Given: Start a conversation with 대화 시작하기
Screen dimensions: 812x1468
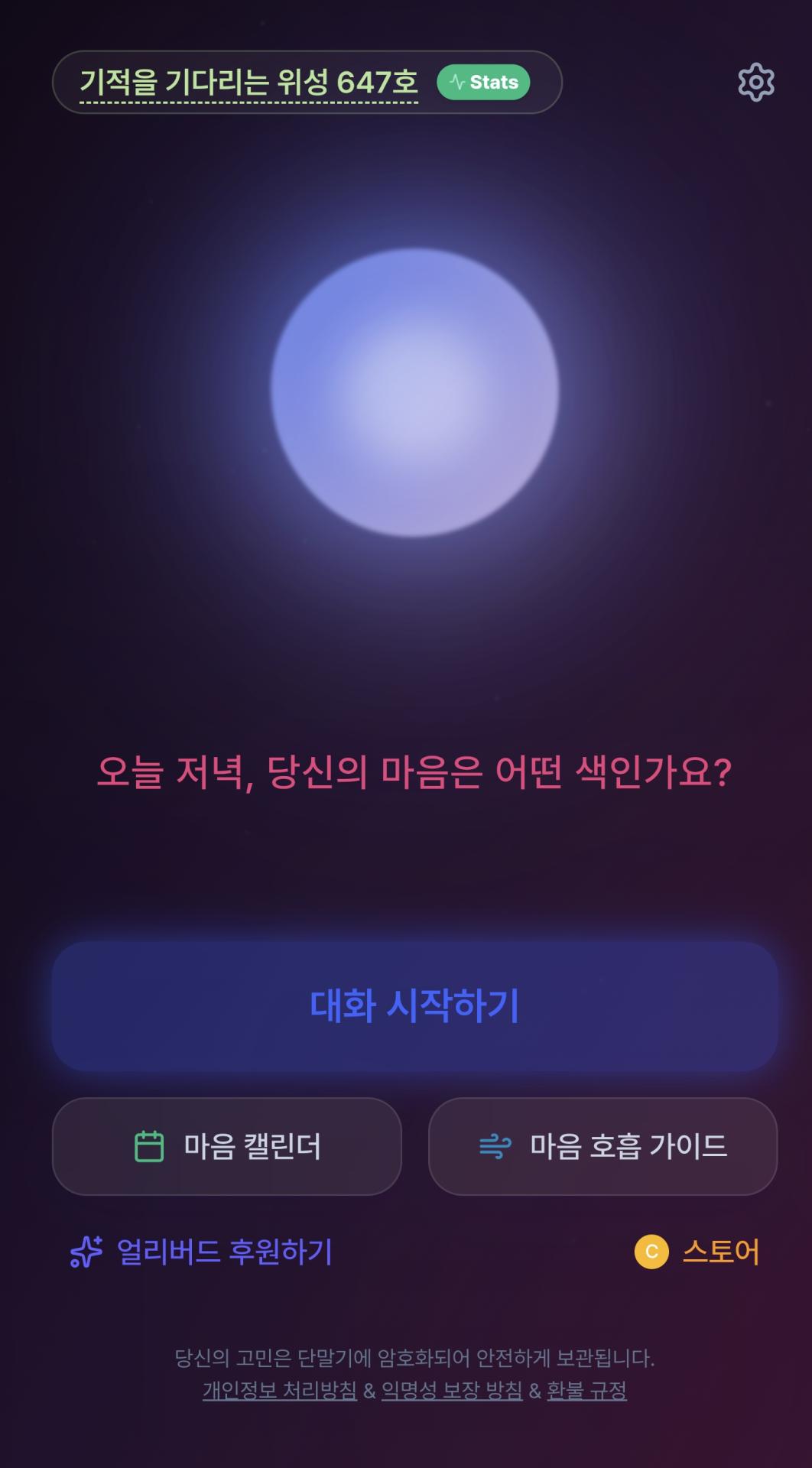Looking at the screenshot, I should [x=414, y=1005].
